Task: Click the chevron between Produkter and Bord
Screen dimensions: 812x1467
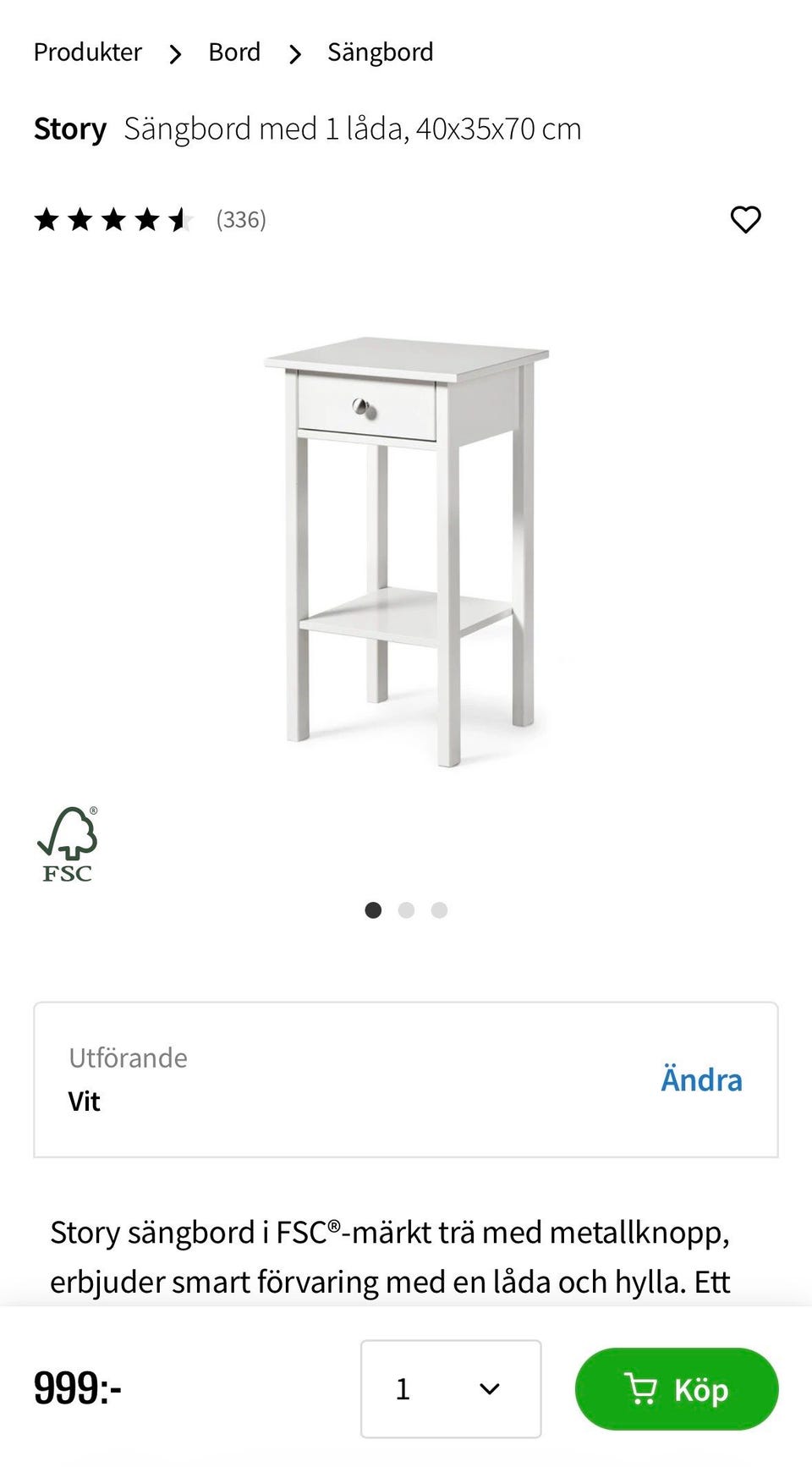Action: pyautogui.click(x=175, y=52)
